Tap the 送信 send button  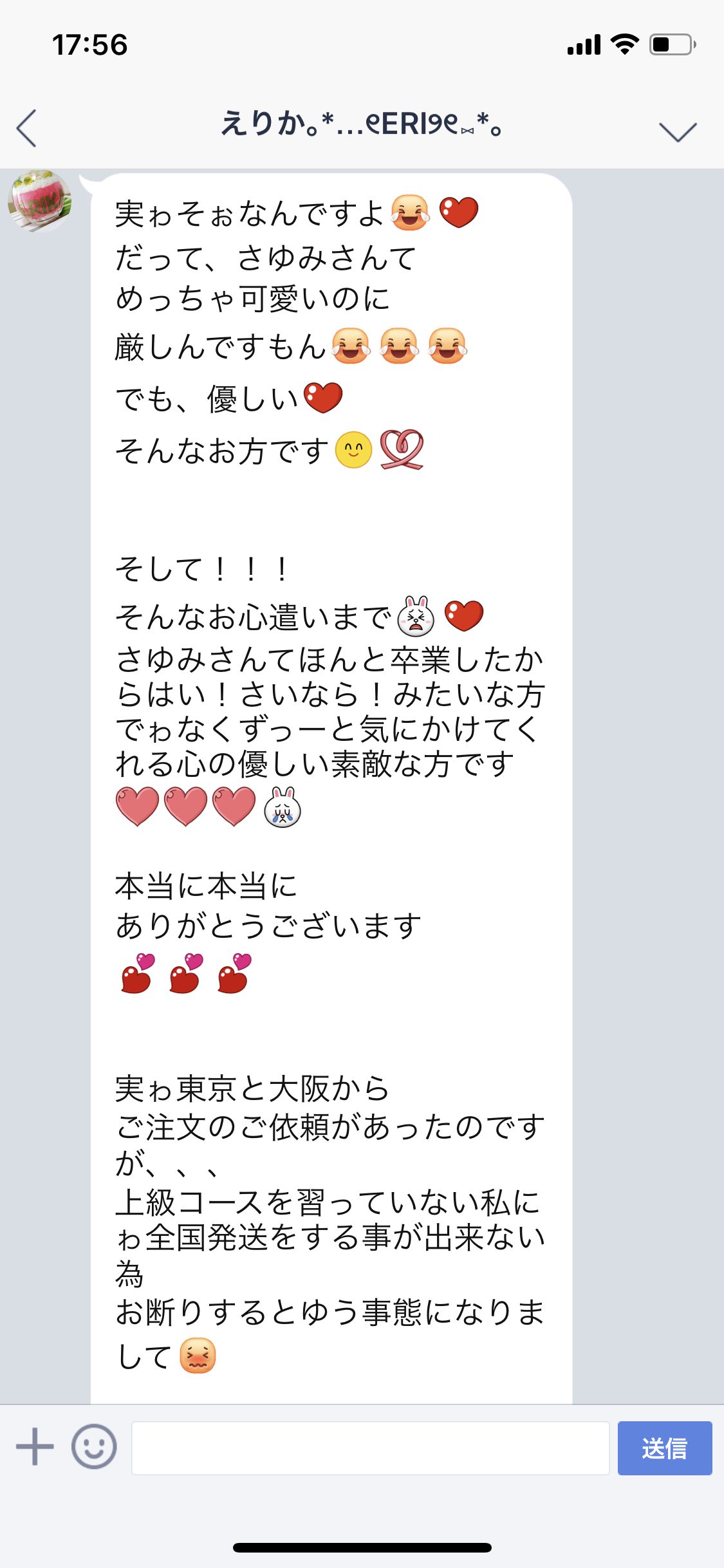coord(664,1448)
